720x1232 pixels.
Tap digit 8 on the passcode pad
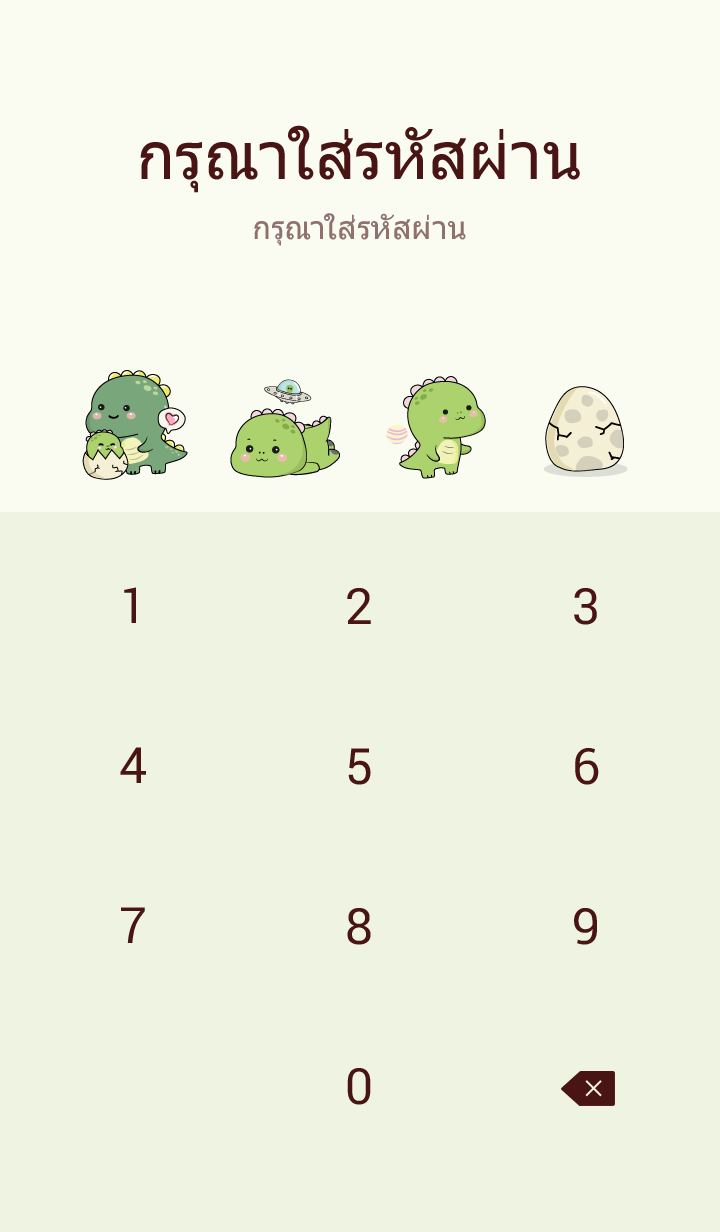359,927
